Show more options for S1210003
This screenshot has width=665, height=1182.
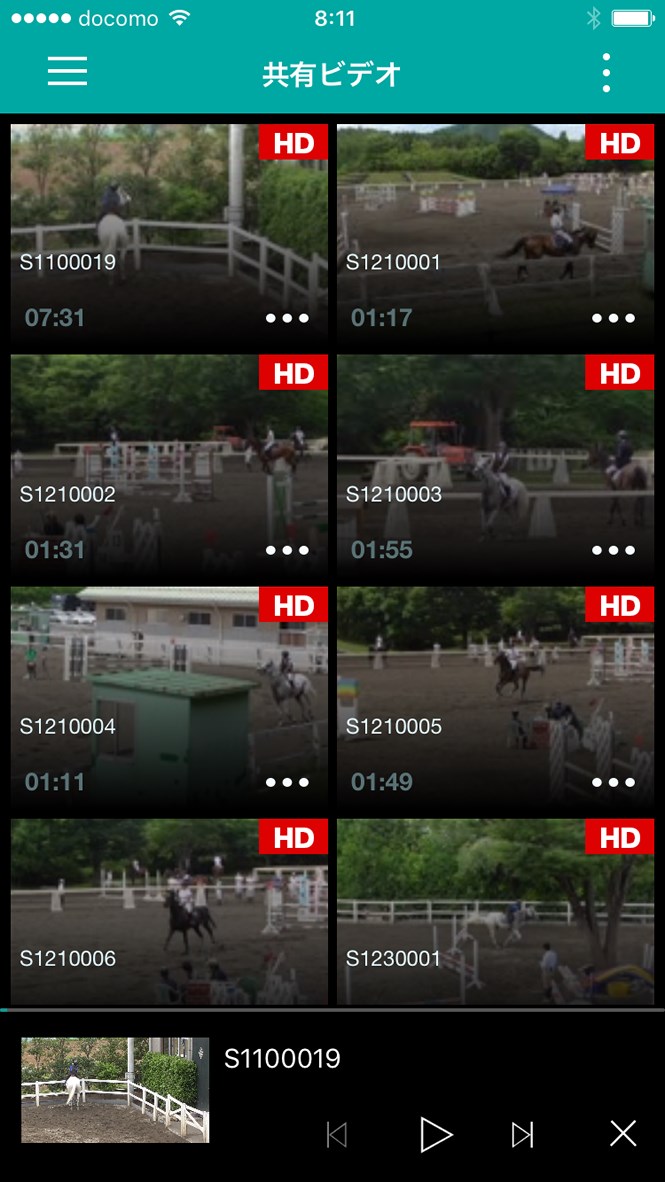coord(613,550)
